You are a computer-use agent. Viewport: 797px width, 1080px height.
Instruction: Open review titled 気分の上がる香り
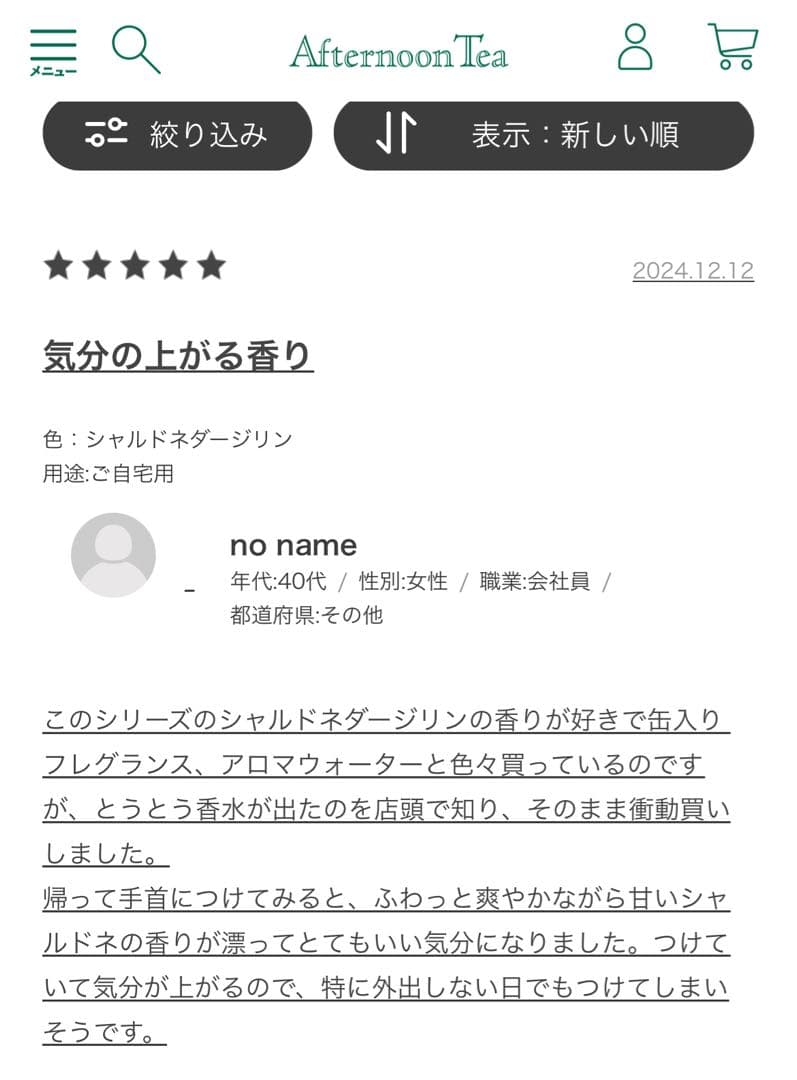[178, 355]
